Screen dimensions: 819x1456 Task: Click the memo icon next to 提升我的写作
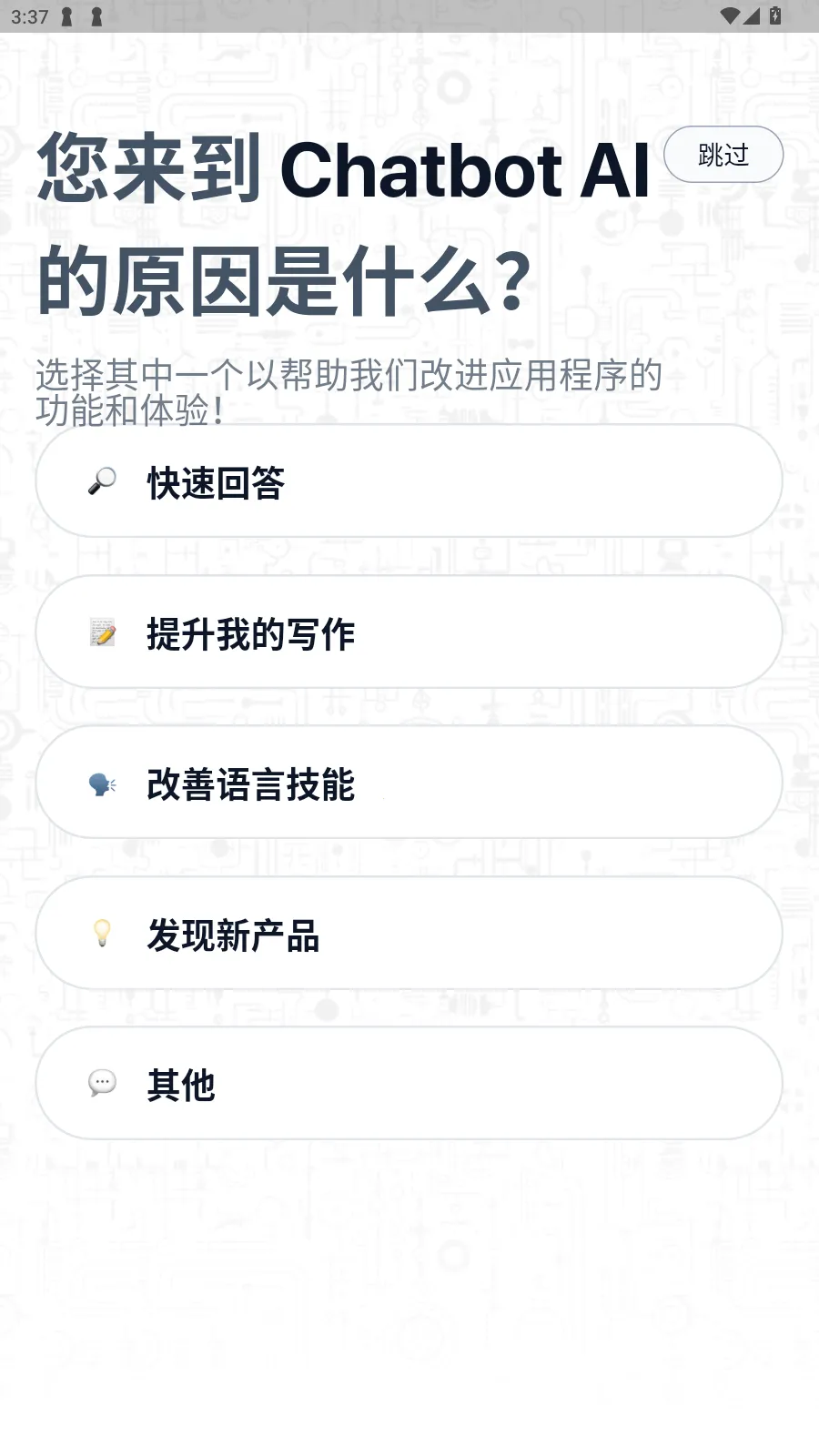pyautogui.click(x=102, y=632)
